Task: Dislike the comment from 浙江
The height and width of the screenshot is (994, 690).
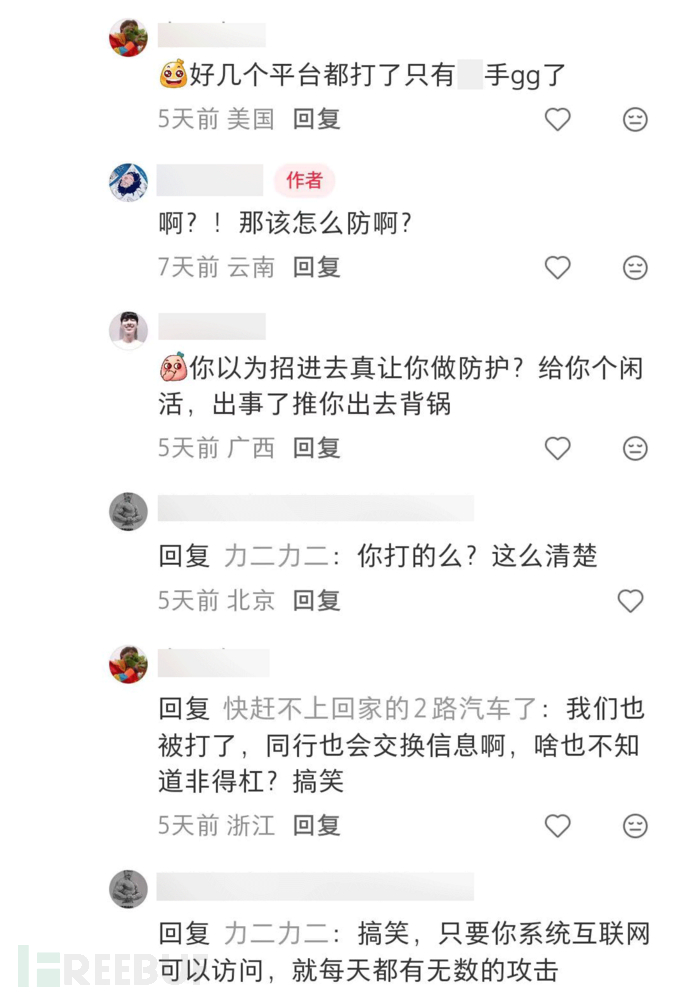Action: pos(635,826)
